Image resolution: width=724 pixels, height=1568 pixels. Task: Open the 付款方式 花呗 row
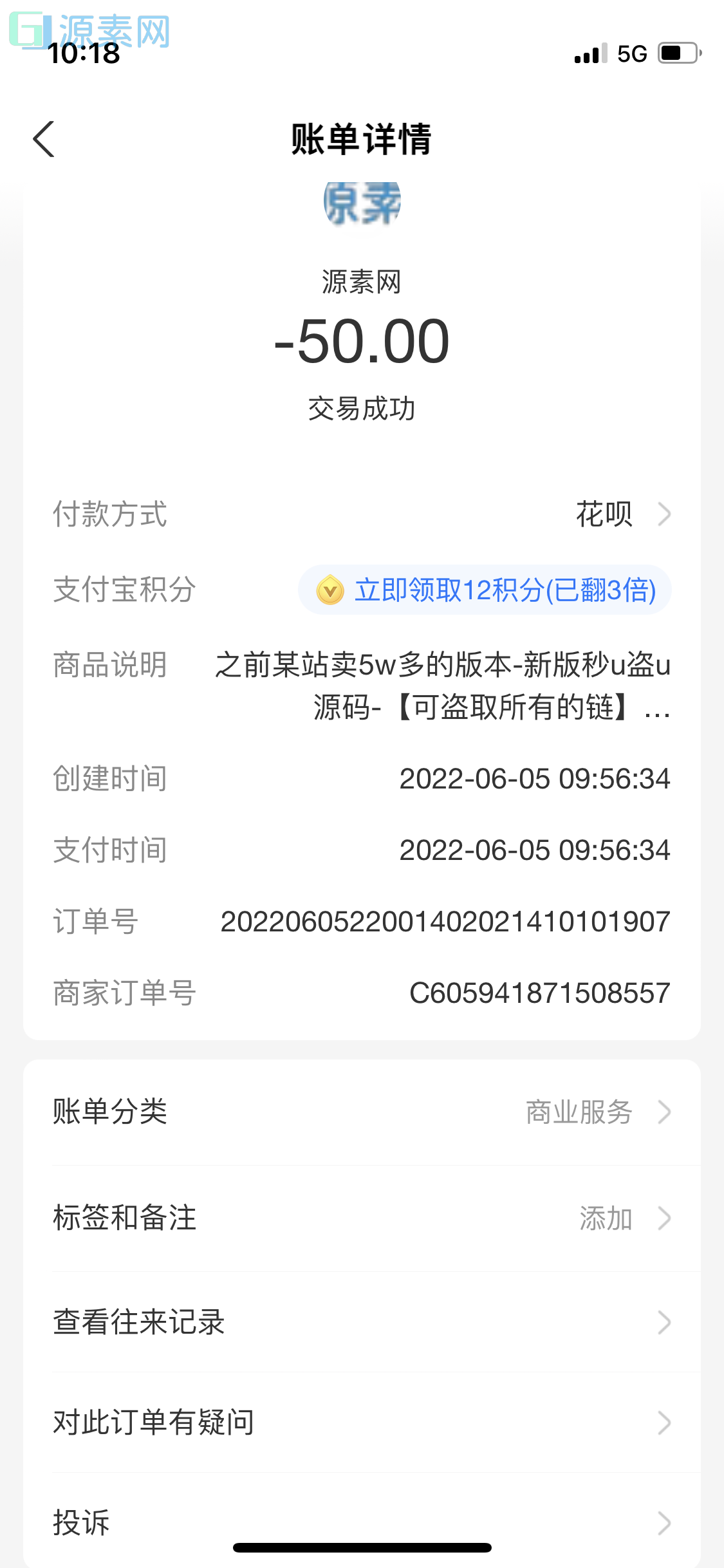362,514
